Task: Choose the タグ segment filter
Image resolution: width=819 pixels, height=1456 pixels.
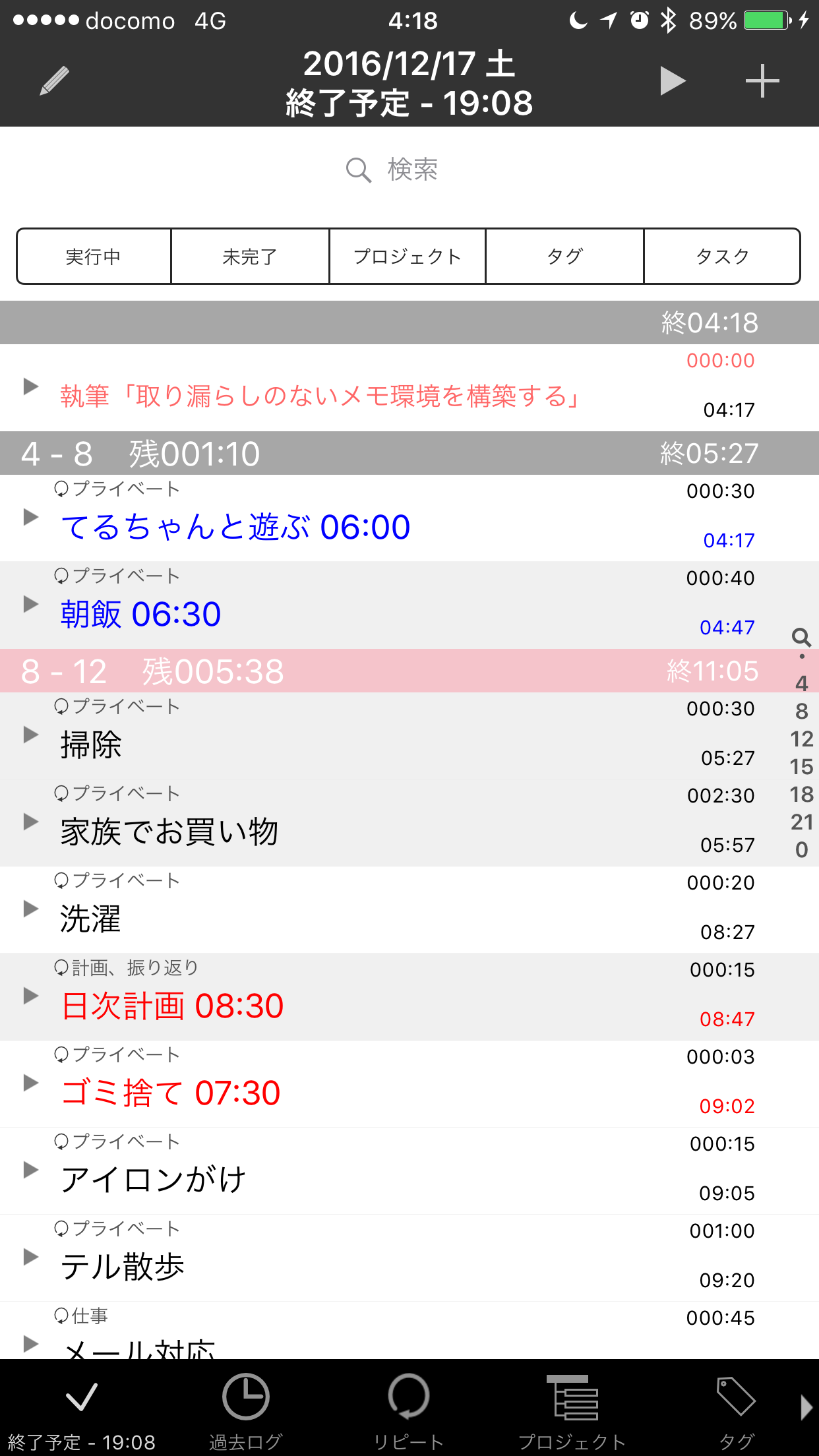Action: pyautogui.click(x=564, y=257)
